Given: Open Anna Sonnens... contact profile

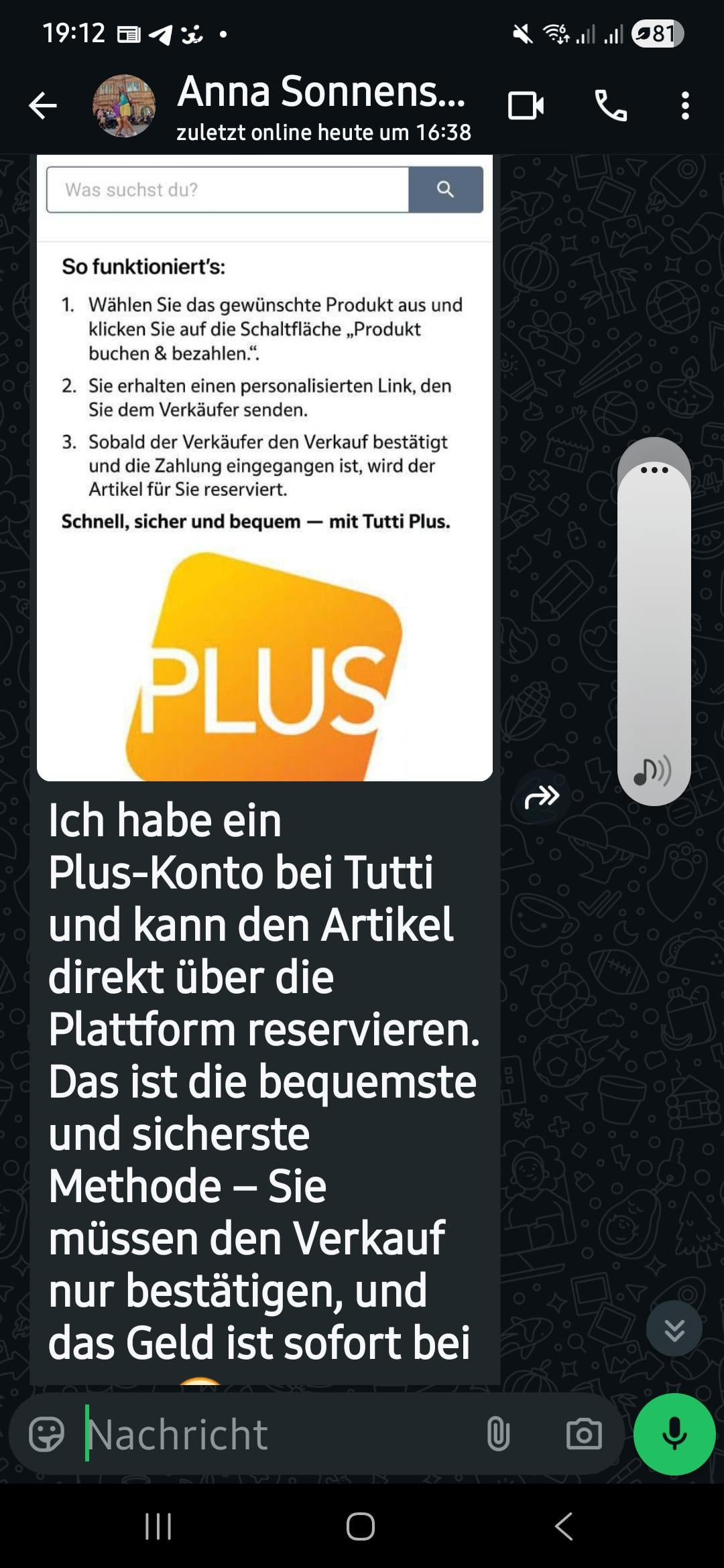Looking at the screenshot, I should 322,106.
